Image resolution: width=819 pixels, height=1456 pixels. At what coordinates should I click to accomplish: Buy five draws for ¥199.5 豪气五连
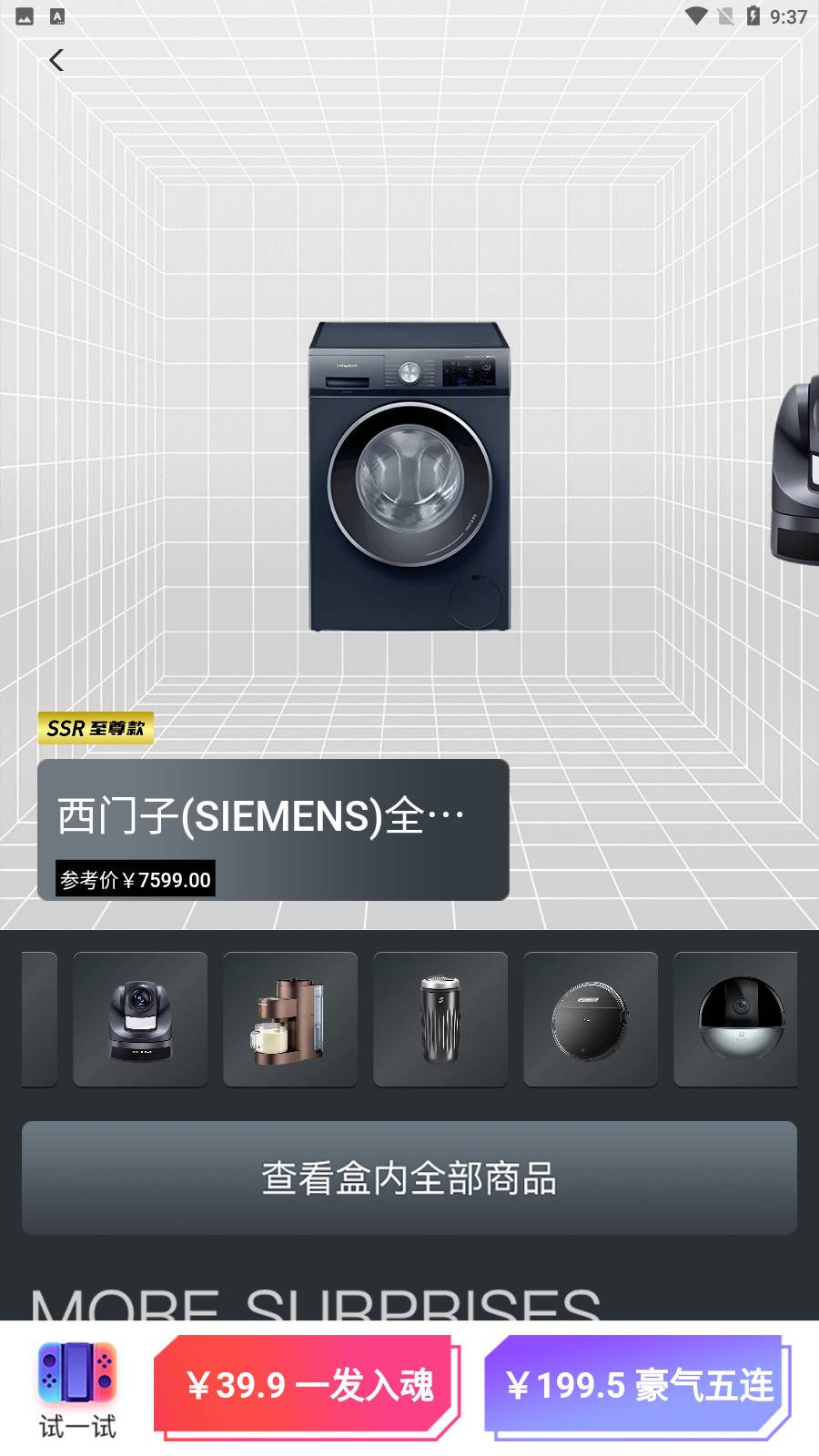coord(639,1385)
